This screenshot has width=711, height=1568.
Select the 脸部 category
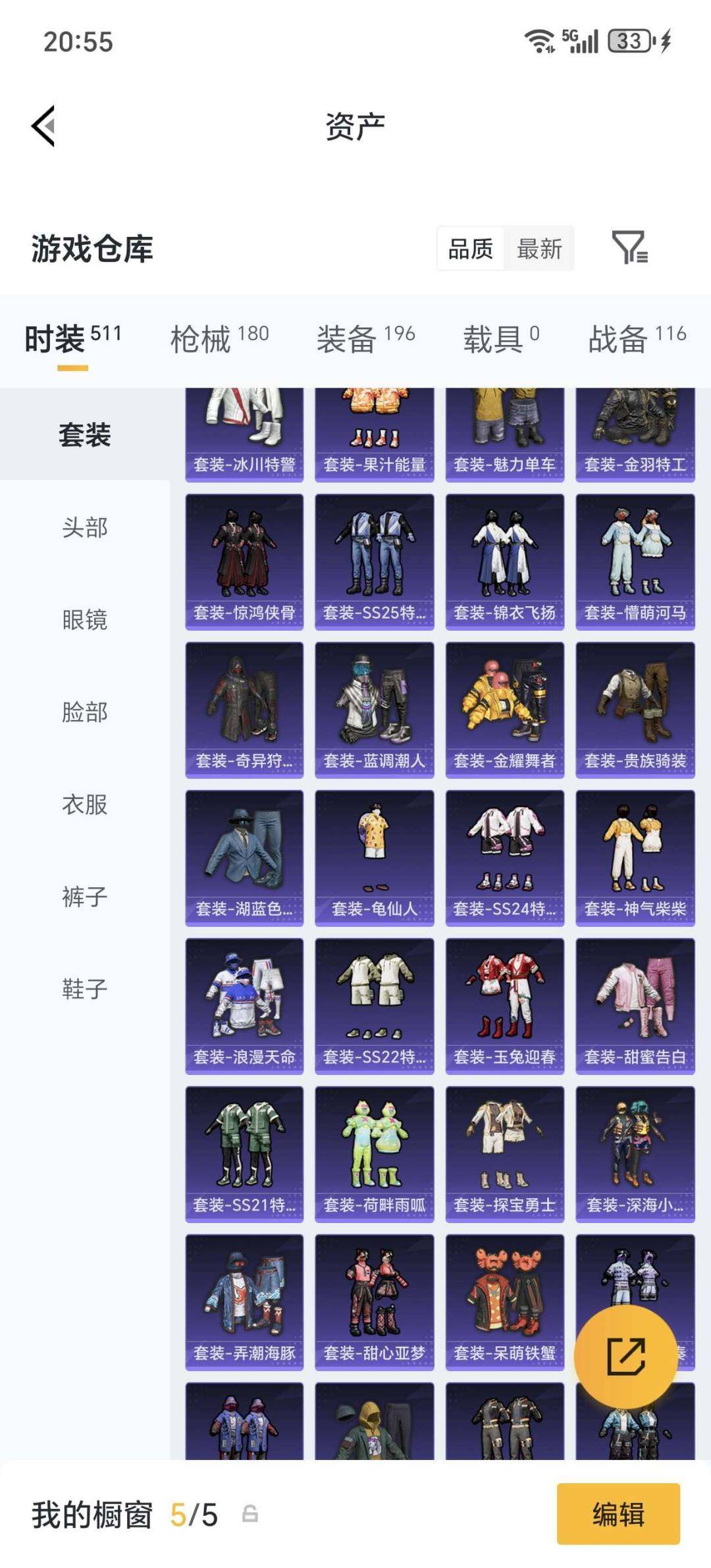tap(84, 712)
